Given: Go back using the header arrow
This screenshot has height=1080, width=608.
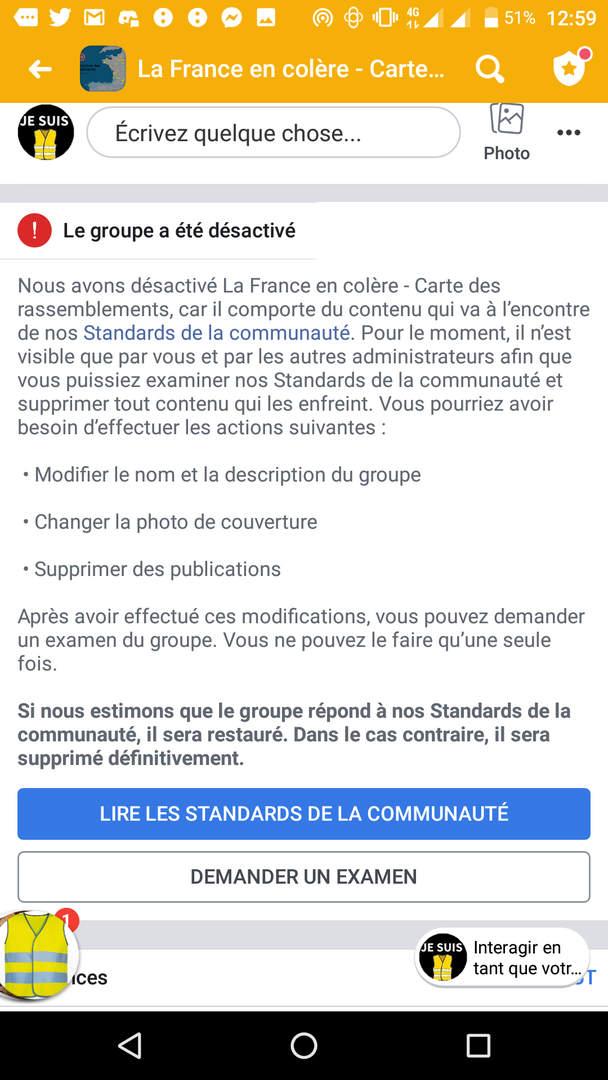Looking at the screenshot, I should coord(40,69).
